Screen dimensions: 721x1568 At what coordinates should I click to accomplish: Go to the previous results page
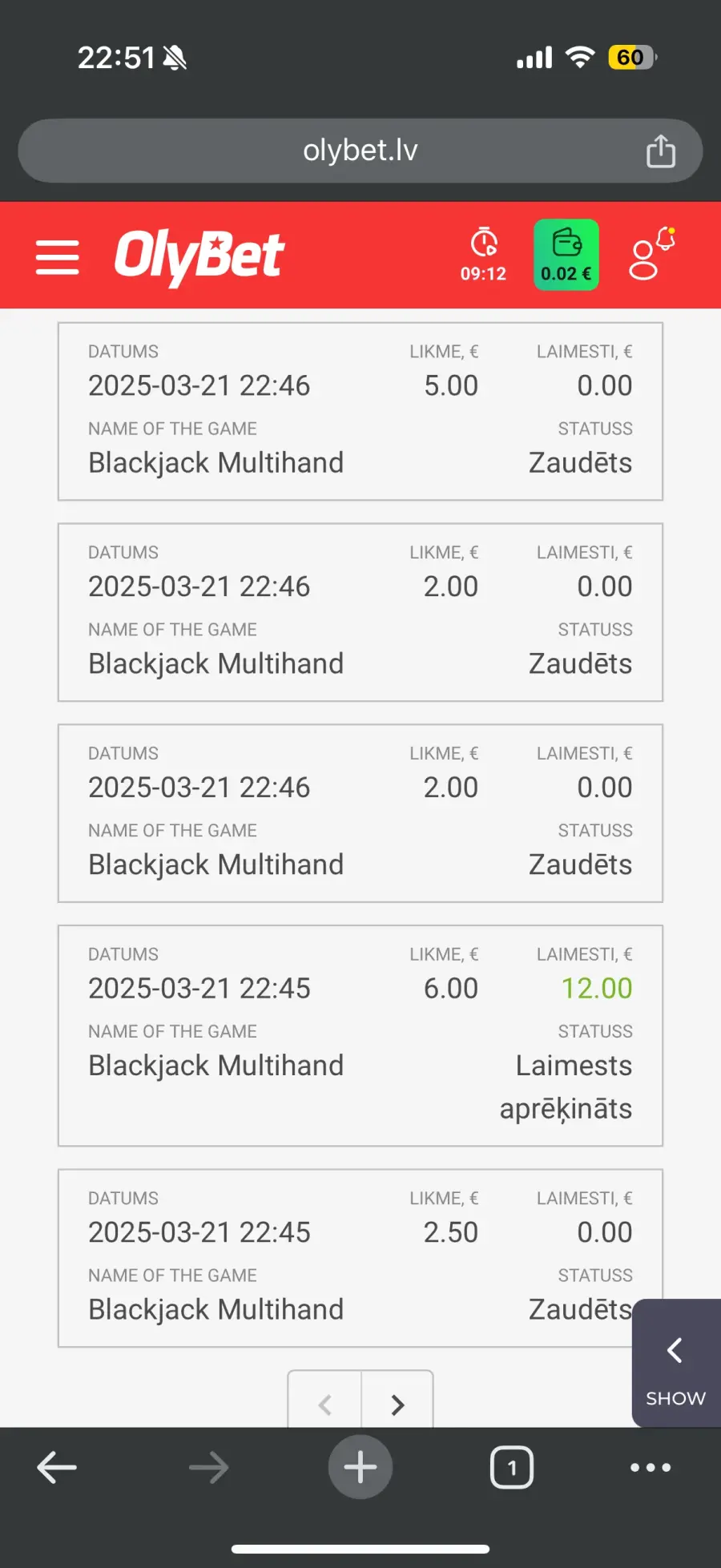click(x=324, y=1404)
